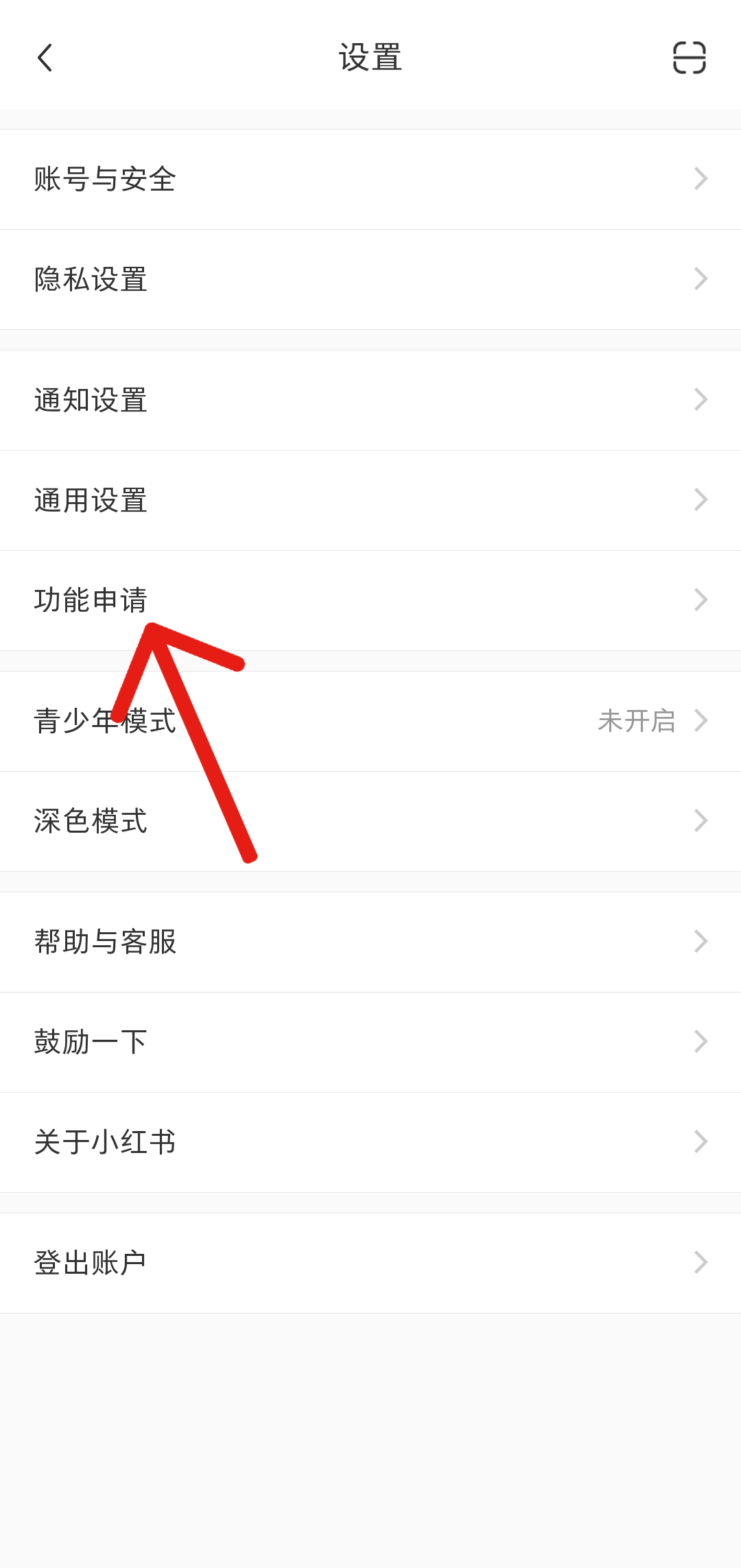Tap the 设置 title in the header
741x1568 pixels.
(x=370, y=58)
